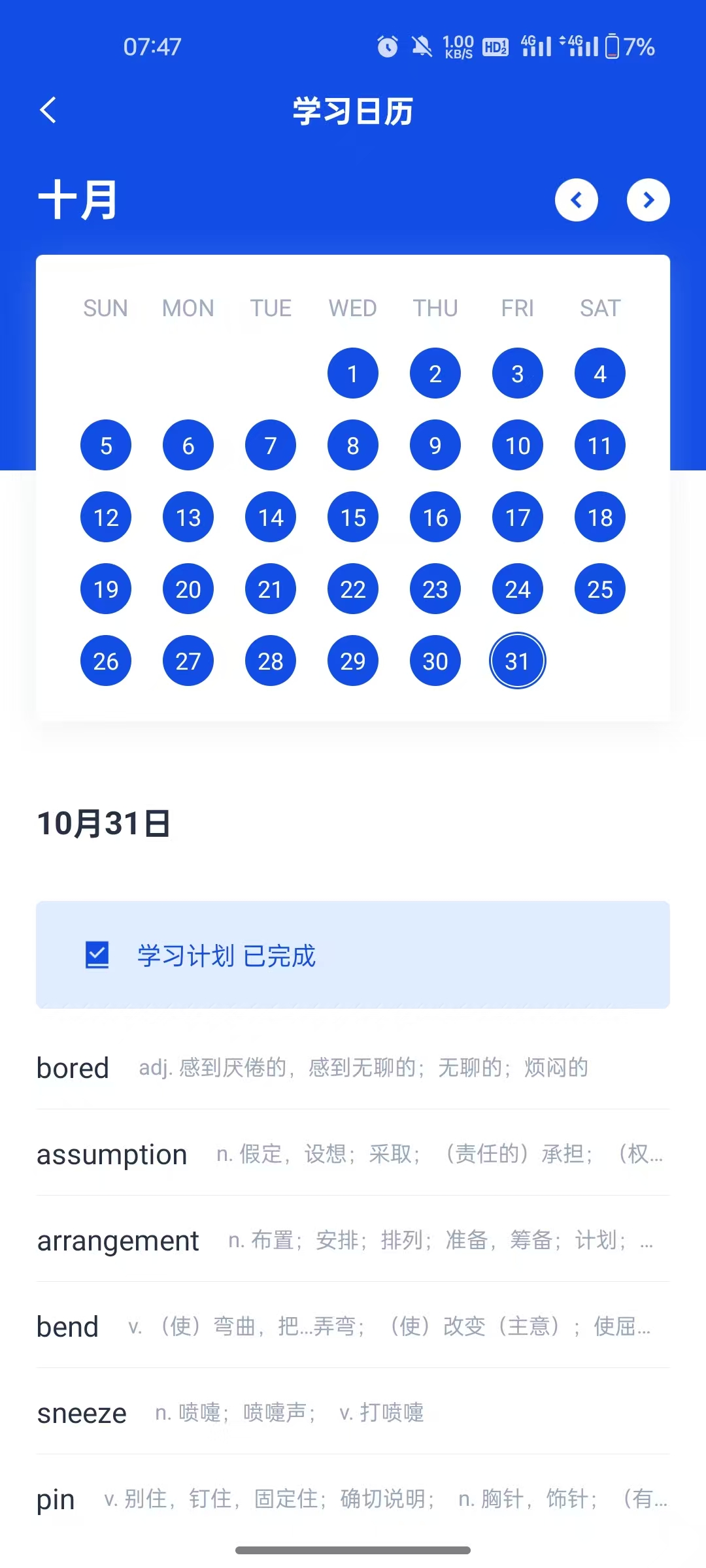Image resolution: width=706 pixels, height=1568 pixels.
Task: Tap the alarm clock icon in status bar
Action: click(x=387, y=46)
